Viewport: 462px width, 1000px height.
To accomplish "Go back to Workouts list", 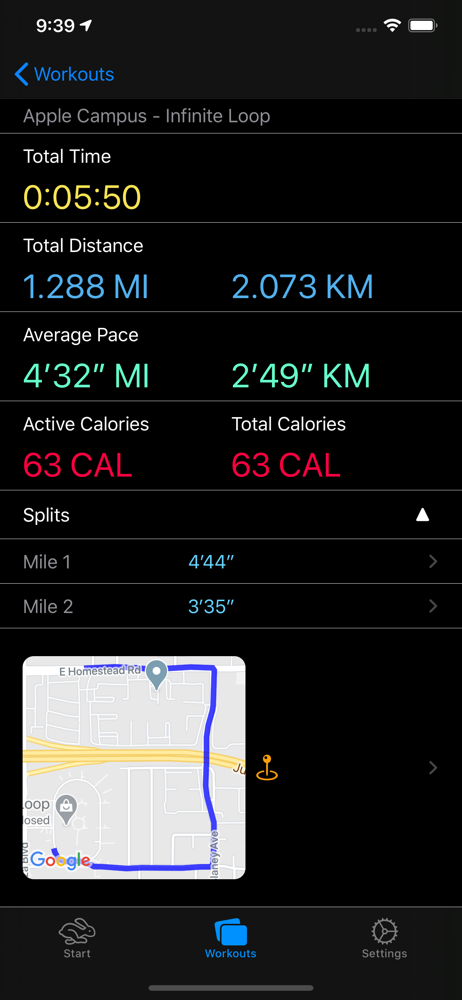I will pyautogui.click(x=64, y=75).
